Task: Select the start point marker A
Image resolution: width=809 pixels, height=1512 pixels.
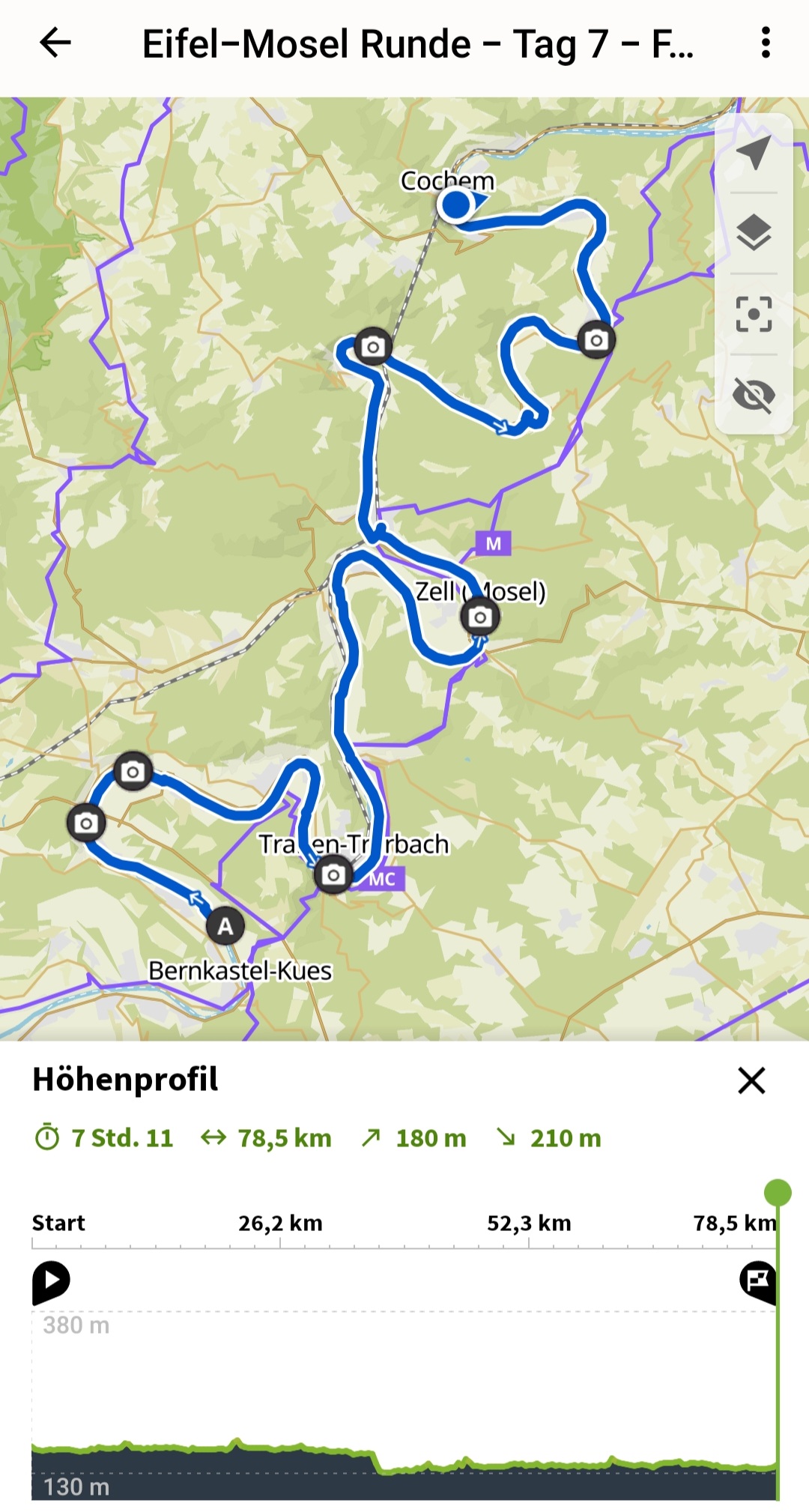Action: [x=225, y=927]
